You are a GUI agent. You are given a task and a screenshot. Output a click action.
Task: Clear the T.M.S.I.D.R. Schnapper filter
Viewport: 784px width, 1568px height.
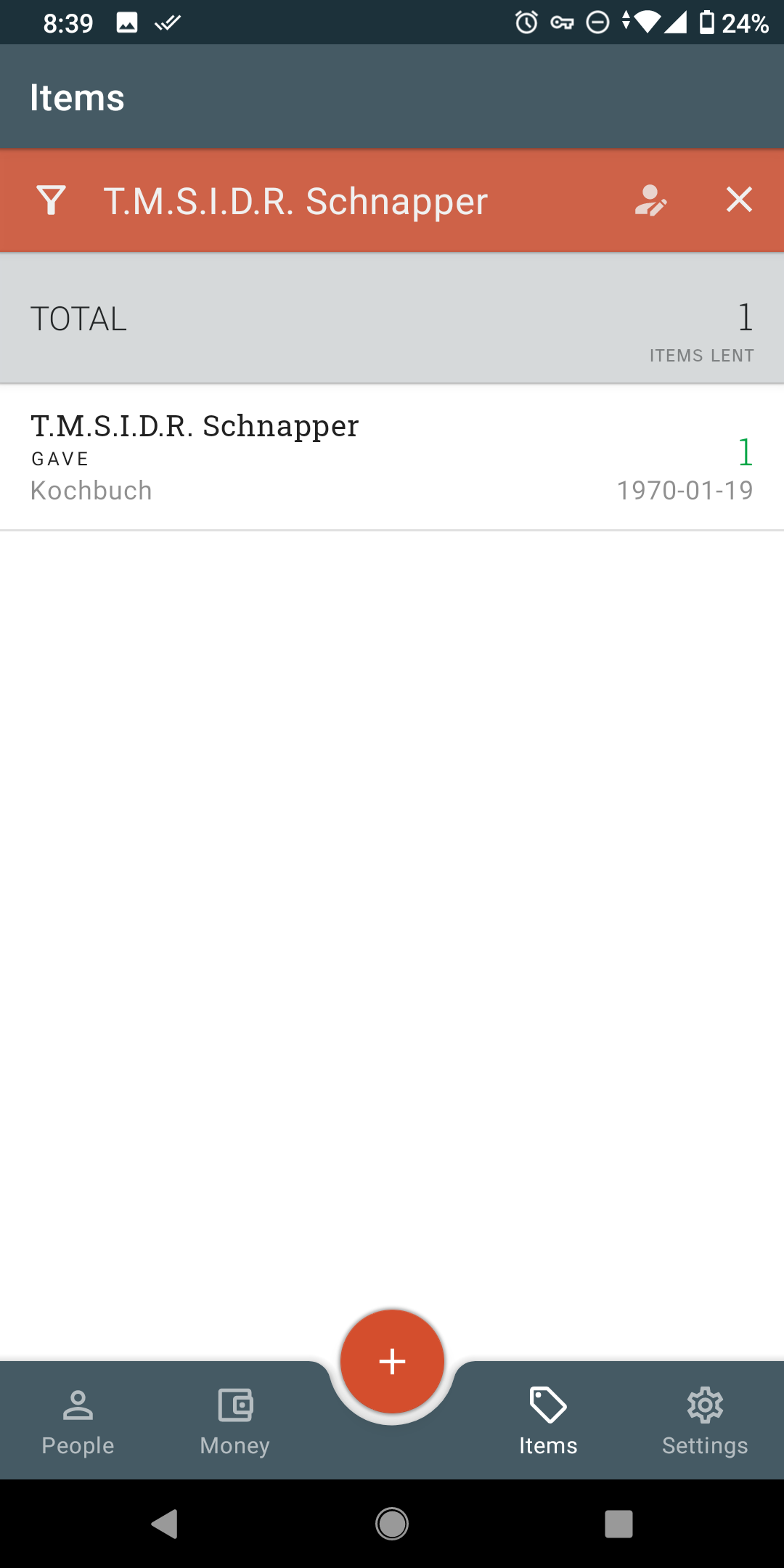coord(739,200)
